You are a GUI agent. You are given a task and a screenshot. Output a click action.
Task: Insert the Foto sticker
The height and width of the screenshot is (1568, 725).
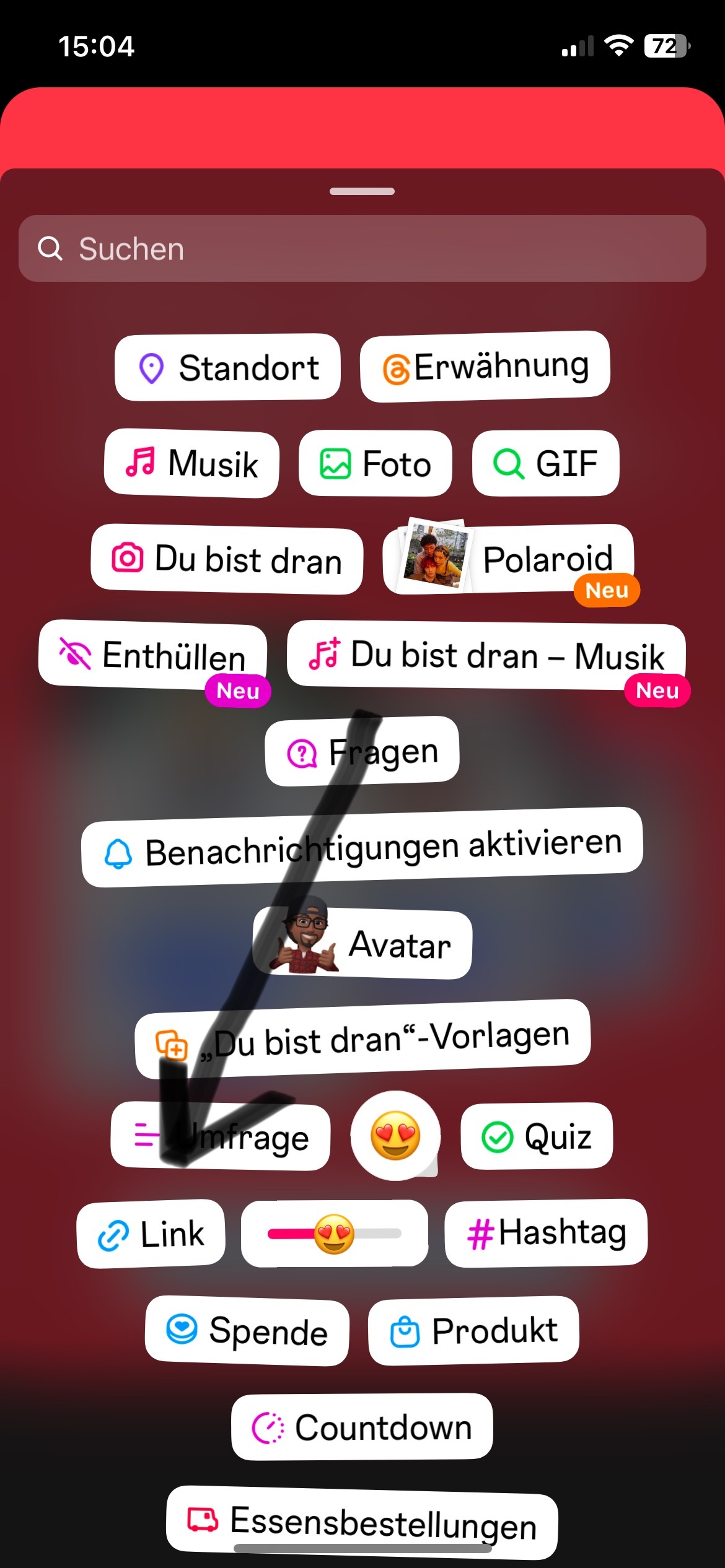click(374, 464)
